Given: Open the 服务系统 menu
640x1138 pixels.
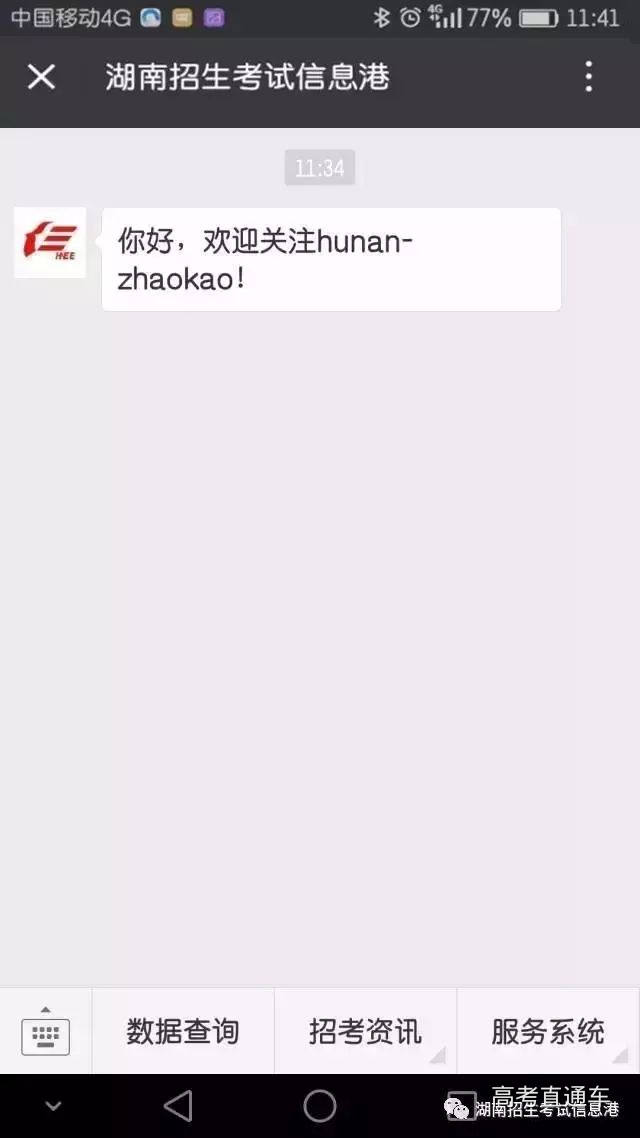Looking at the screenshot, I should click(x=547, y=1031).
